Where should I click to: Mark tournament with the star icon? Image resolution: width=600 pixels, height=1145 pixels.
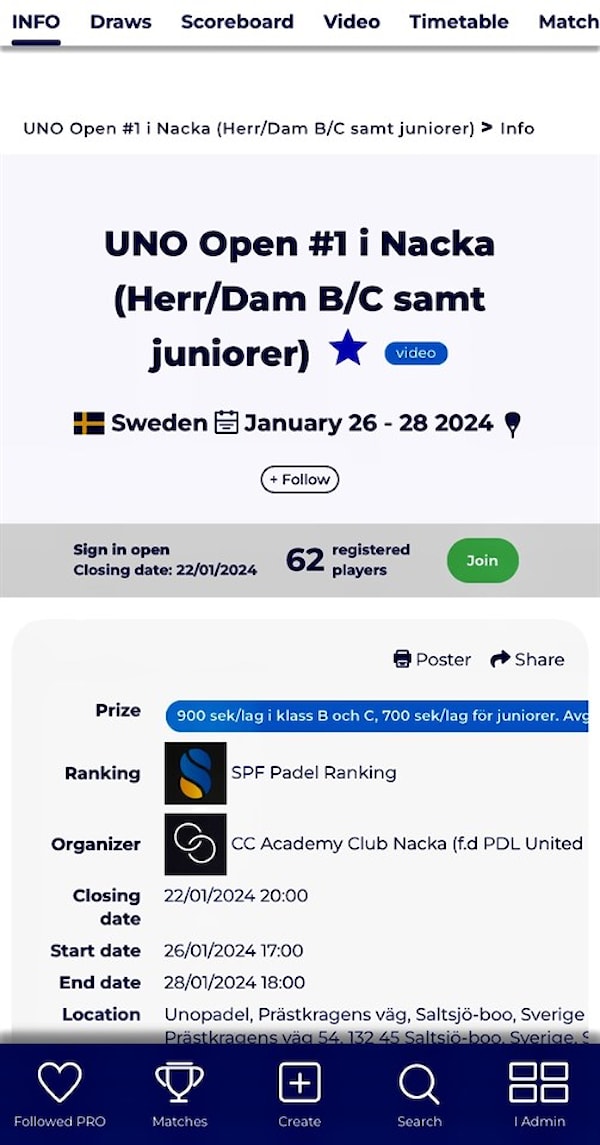[x=348, y=349]
